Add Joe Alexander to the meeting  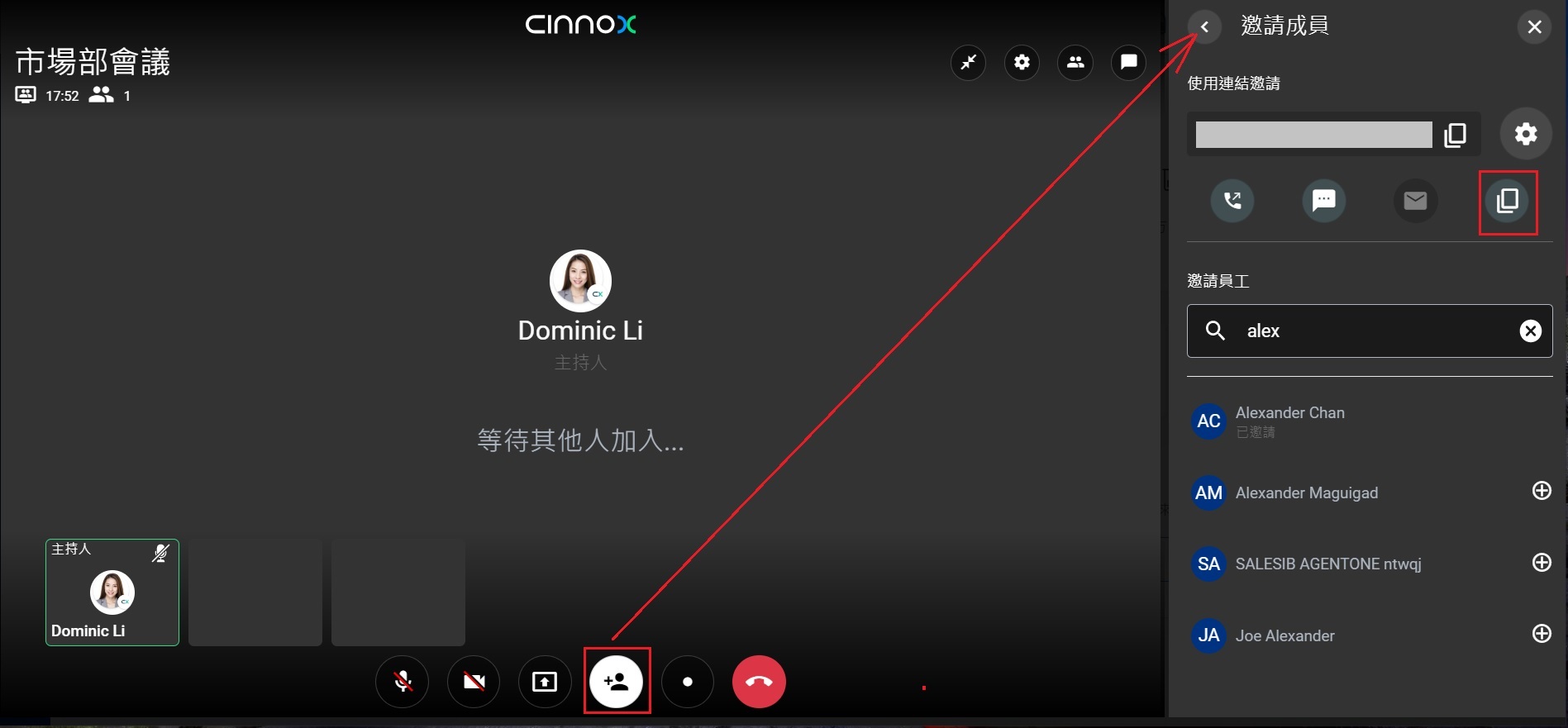click(x=1541, y=634)
